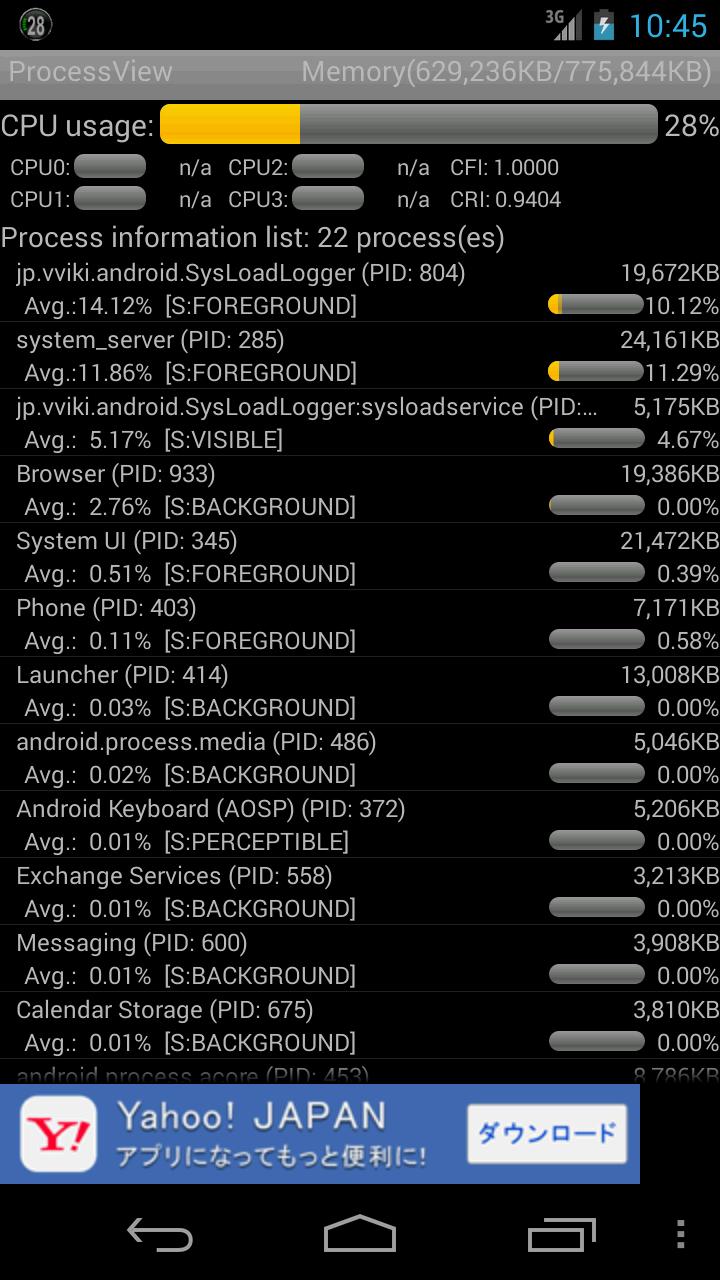Tap the Messaging process (PID 600)
720x1280 pixels.
pyautogui.click(x=360, y=958)
